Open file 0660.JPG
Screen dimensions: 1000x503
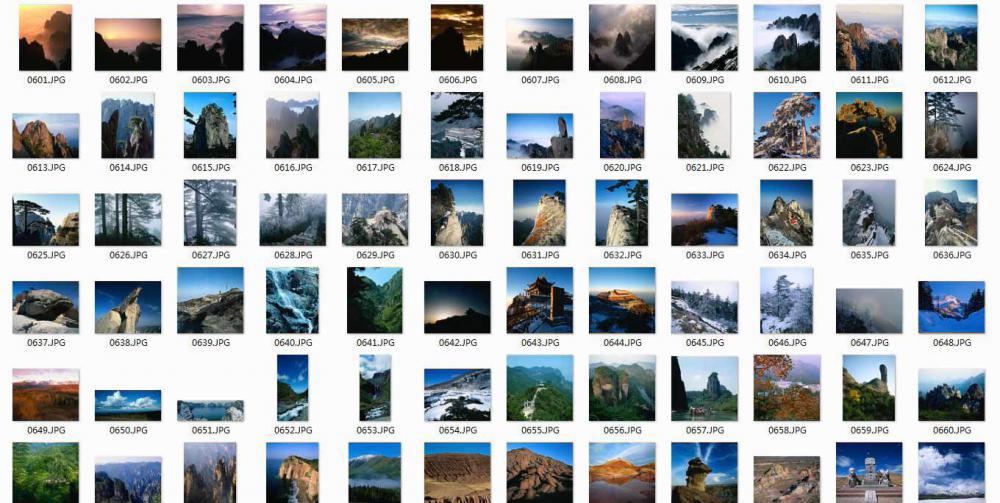951,395
